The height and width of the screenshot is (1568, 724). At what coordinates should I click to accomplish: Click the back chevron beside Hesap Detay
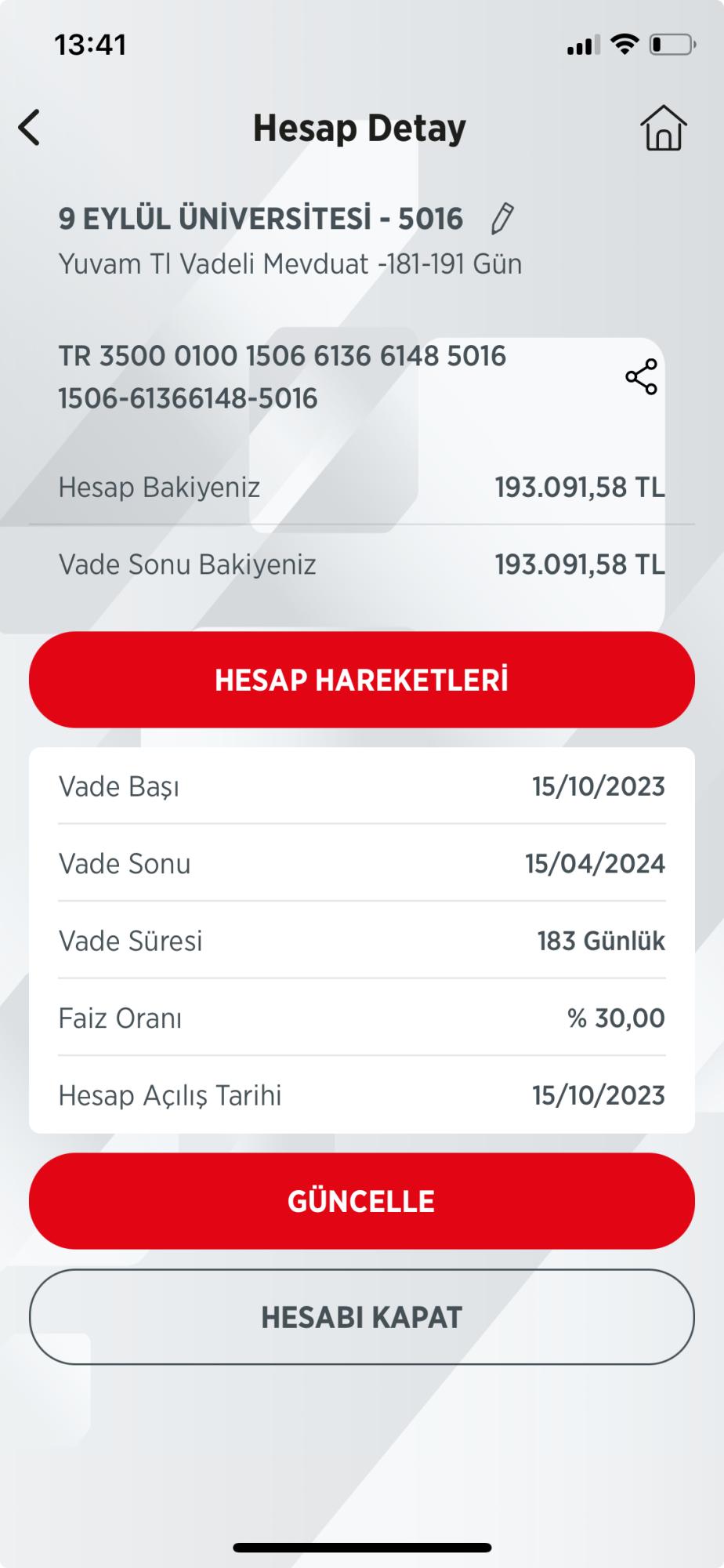pos(30,125)
